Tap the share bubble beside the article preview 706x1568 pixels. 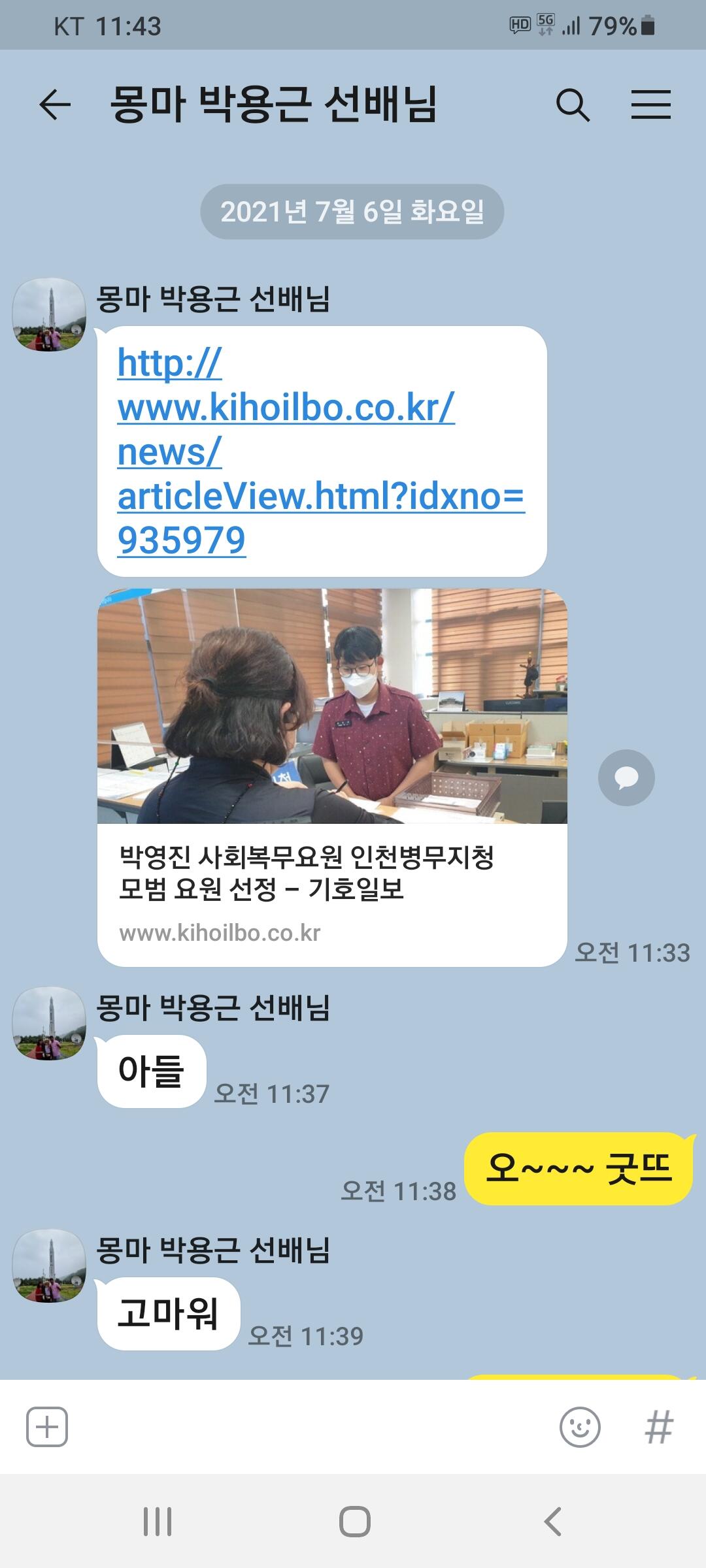coord(626,777)
